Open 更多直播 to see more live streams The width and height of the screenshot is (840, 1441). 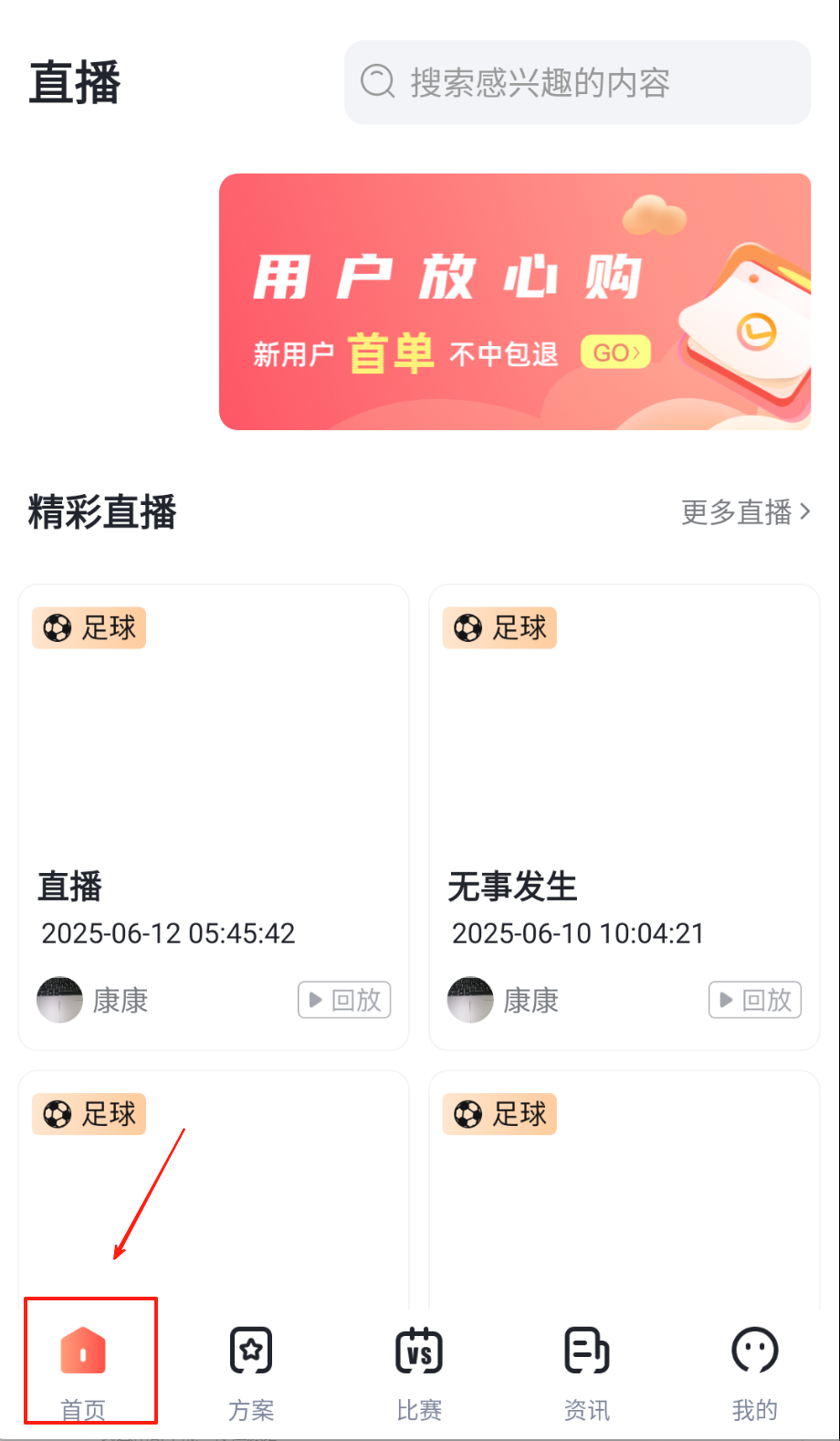tap(745, 512)
